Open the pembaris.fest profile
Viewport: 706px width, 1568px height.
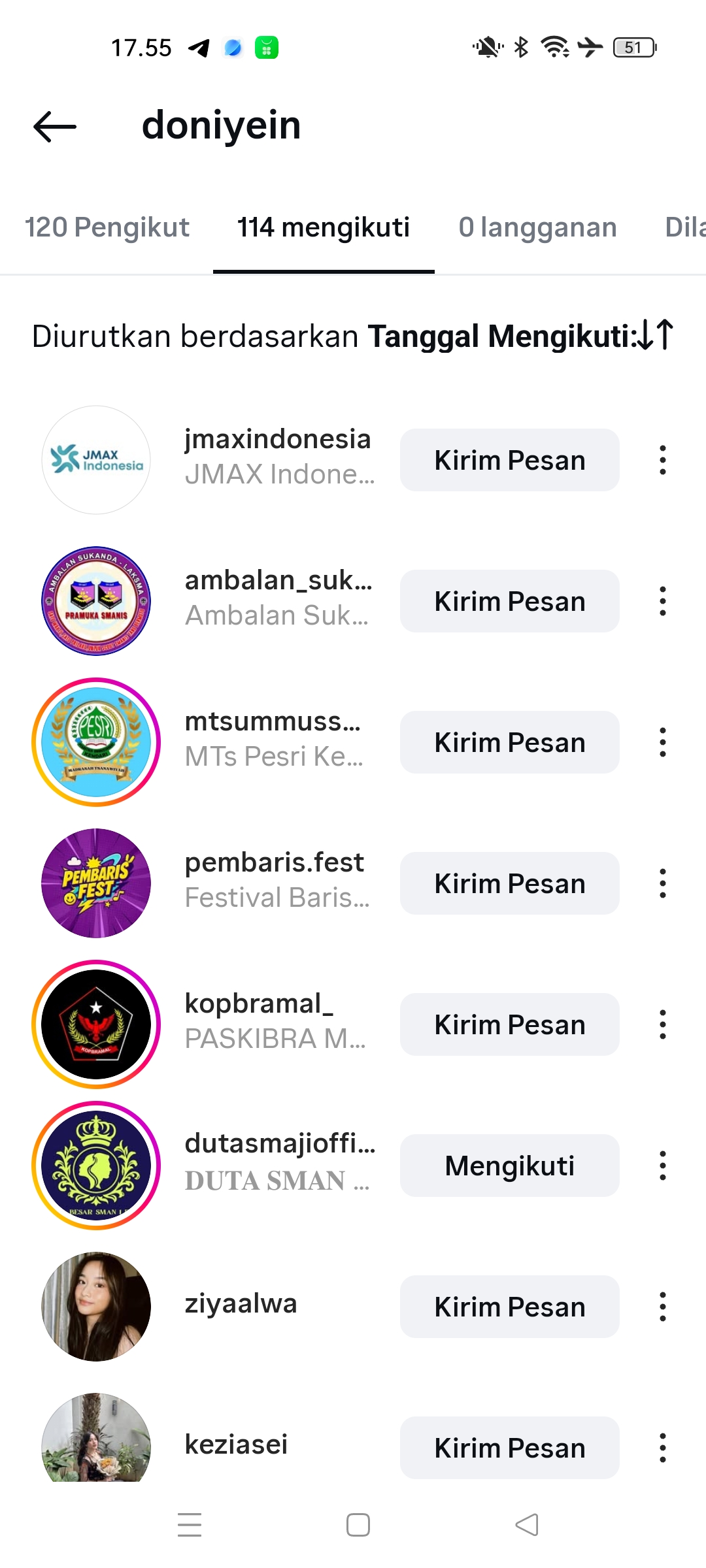click(273, 863)
